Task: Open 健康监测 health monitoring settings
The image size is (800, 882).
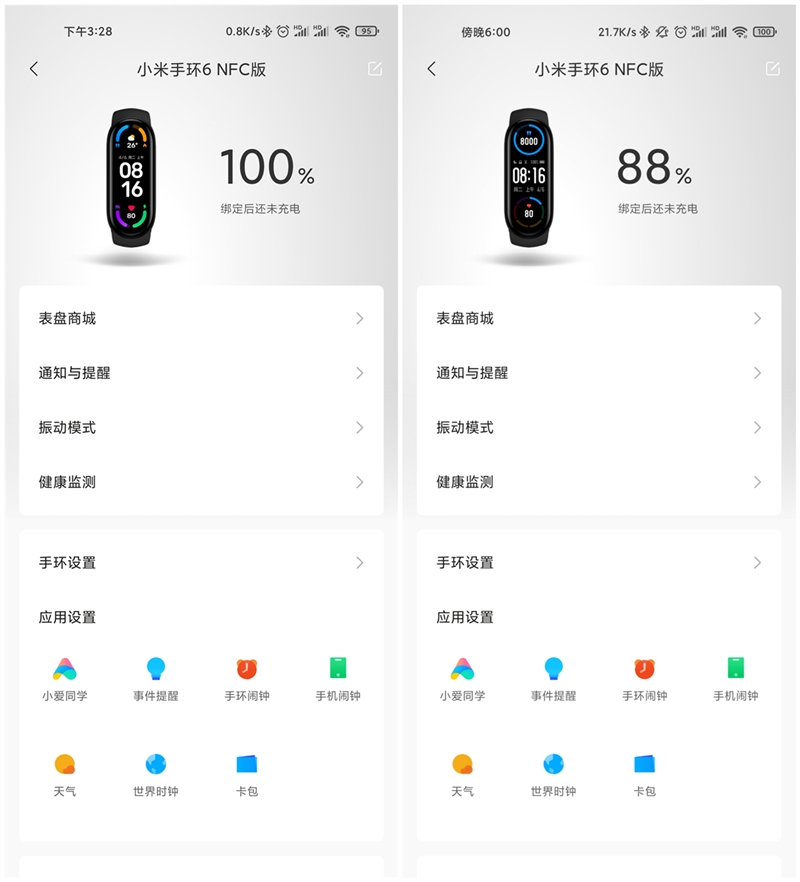Action: (200, 482)
